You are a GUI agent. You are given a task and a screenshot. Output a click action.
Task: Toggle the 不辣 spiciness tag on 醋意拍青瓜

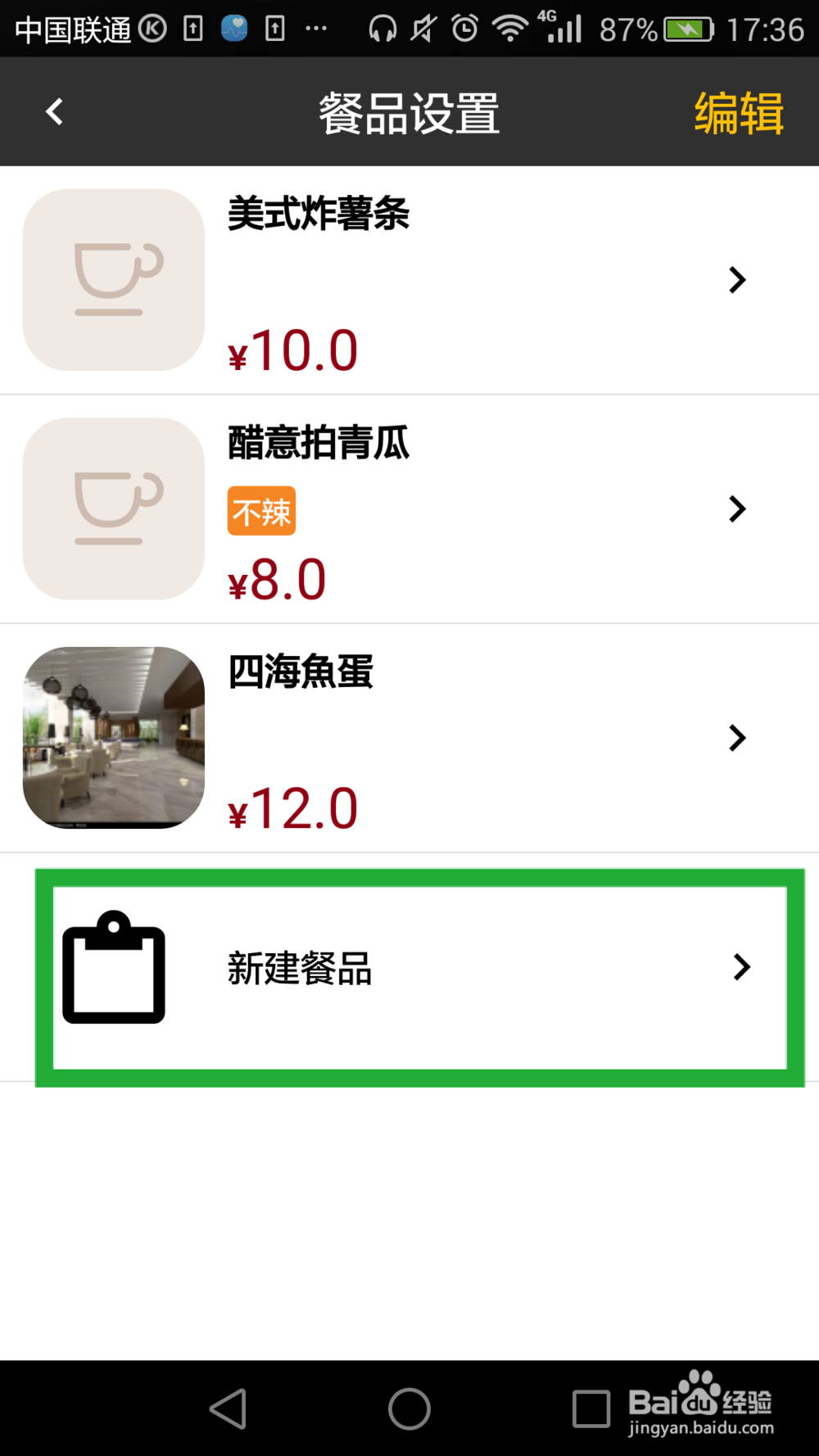(x=260, y=510)
